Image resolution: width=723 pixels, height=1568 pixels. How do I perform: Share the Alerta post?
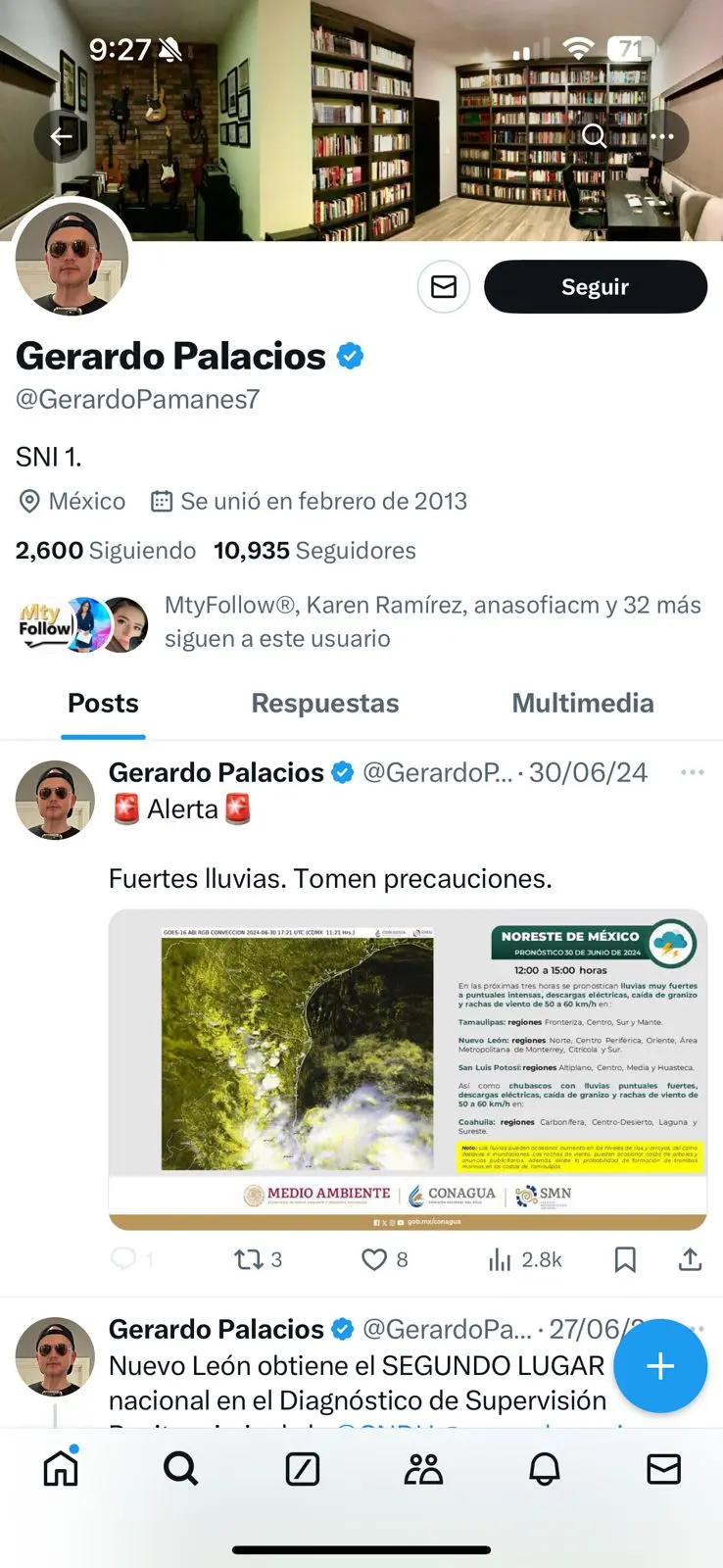click(690, 1259)
